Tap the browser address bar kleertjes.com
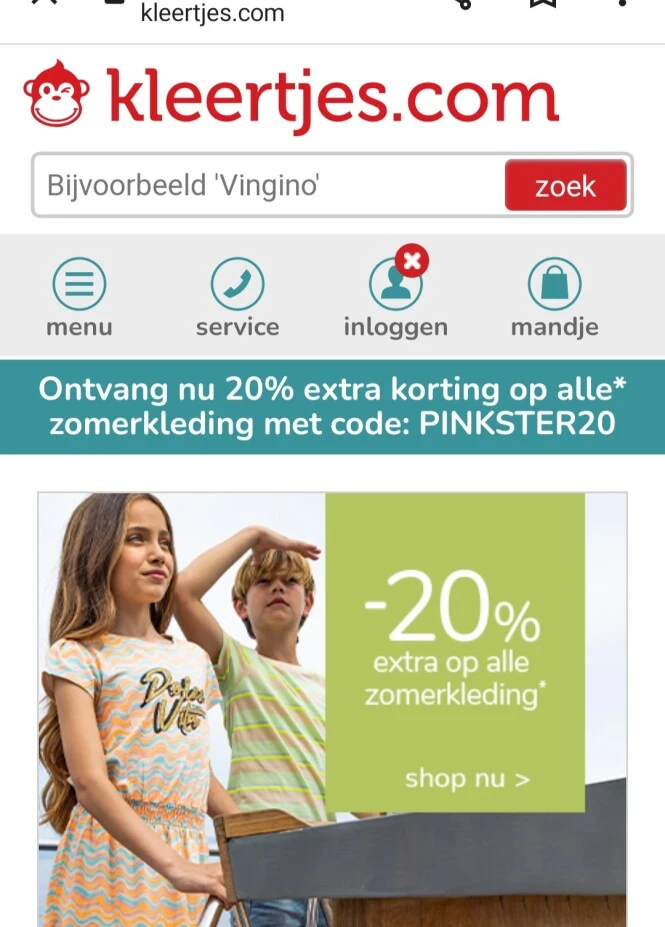Image resolution: width=665 pixels, height=927 pixels. (x=212, y=14)
